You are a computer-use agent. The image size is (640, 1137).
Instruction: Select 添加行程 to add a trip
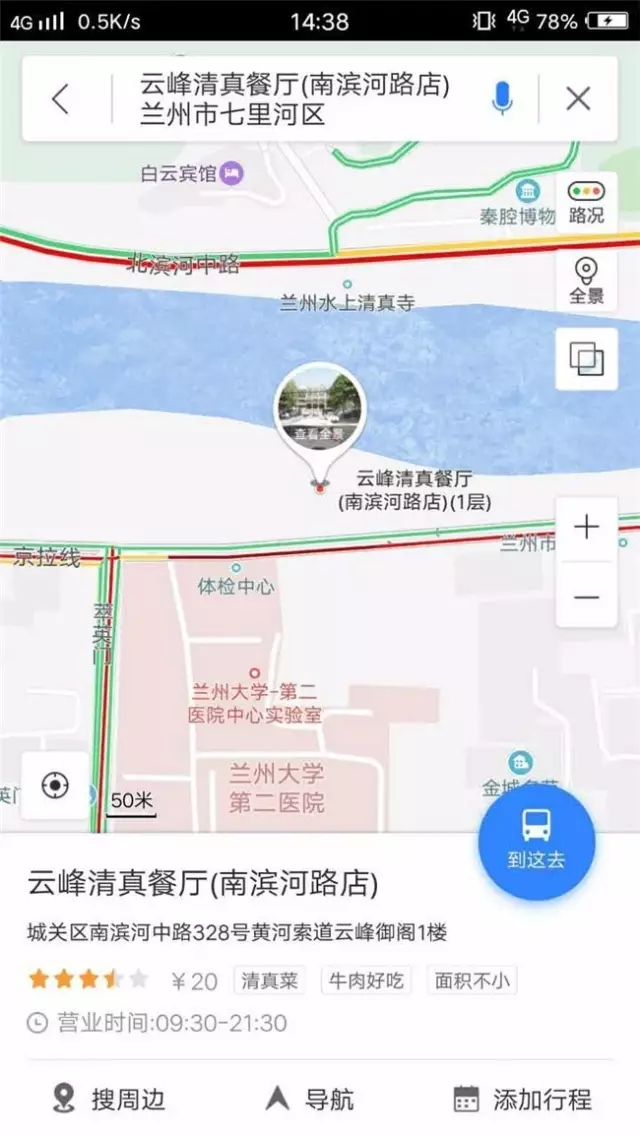point(522,1099)
